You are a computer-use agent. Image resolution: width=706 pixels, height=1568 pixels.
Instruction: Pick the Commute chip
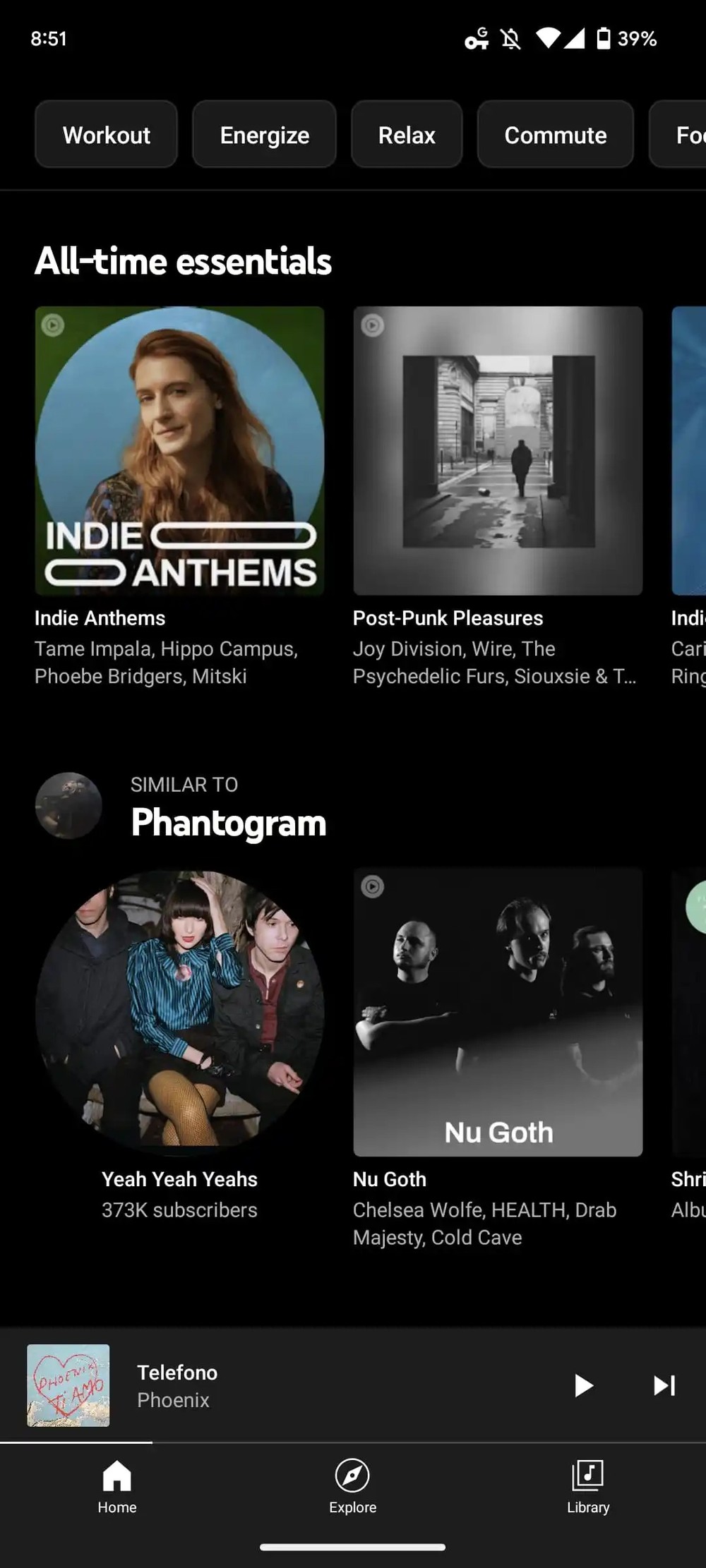point(555,134)
